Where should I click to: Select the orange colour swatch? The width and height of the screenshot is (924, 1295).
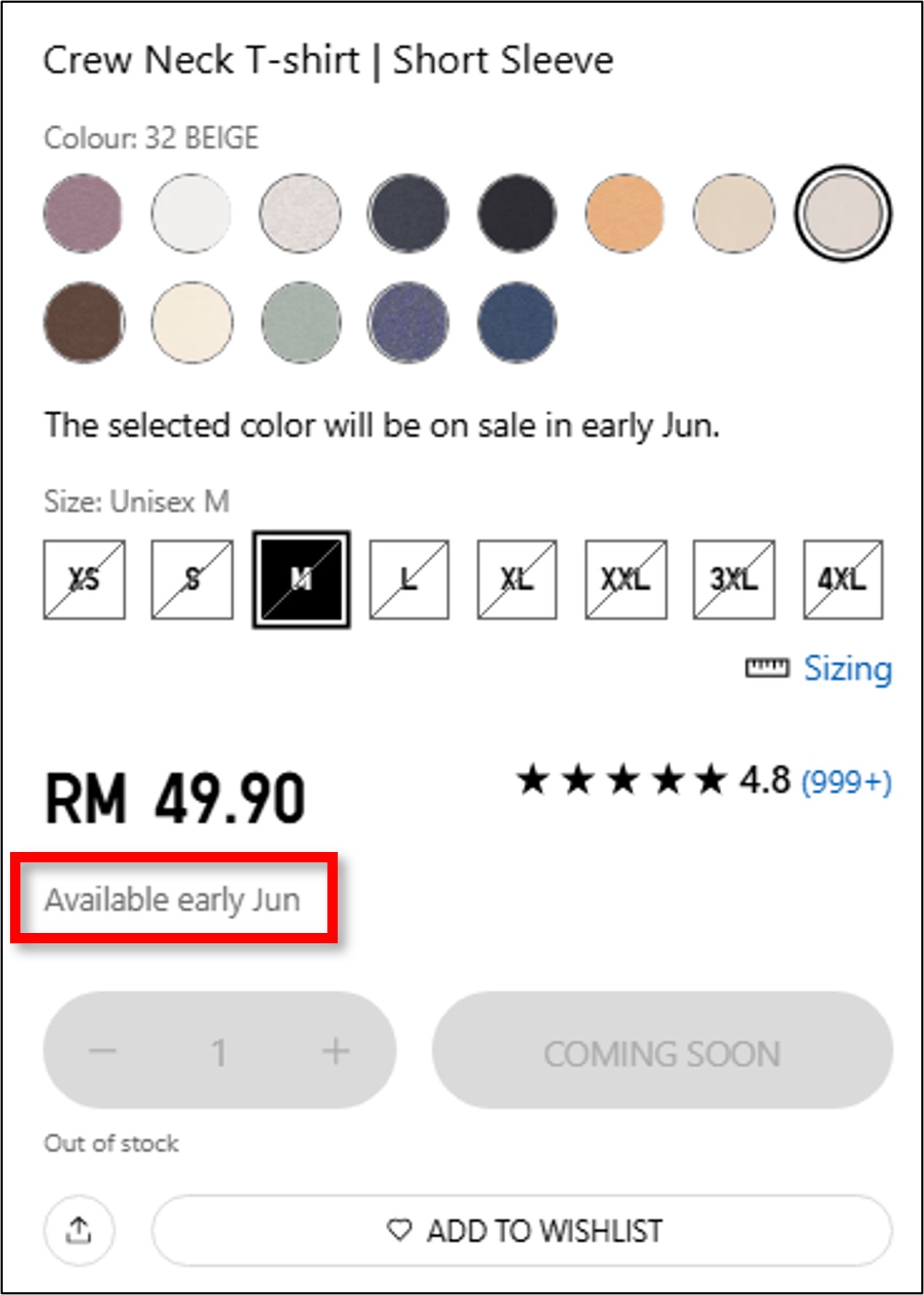click(625, 213)
